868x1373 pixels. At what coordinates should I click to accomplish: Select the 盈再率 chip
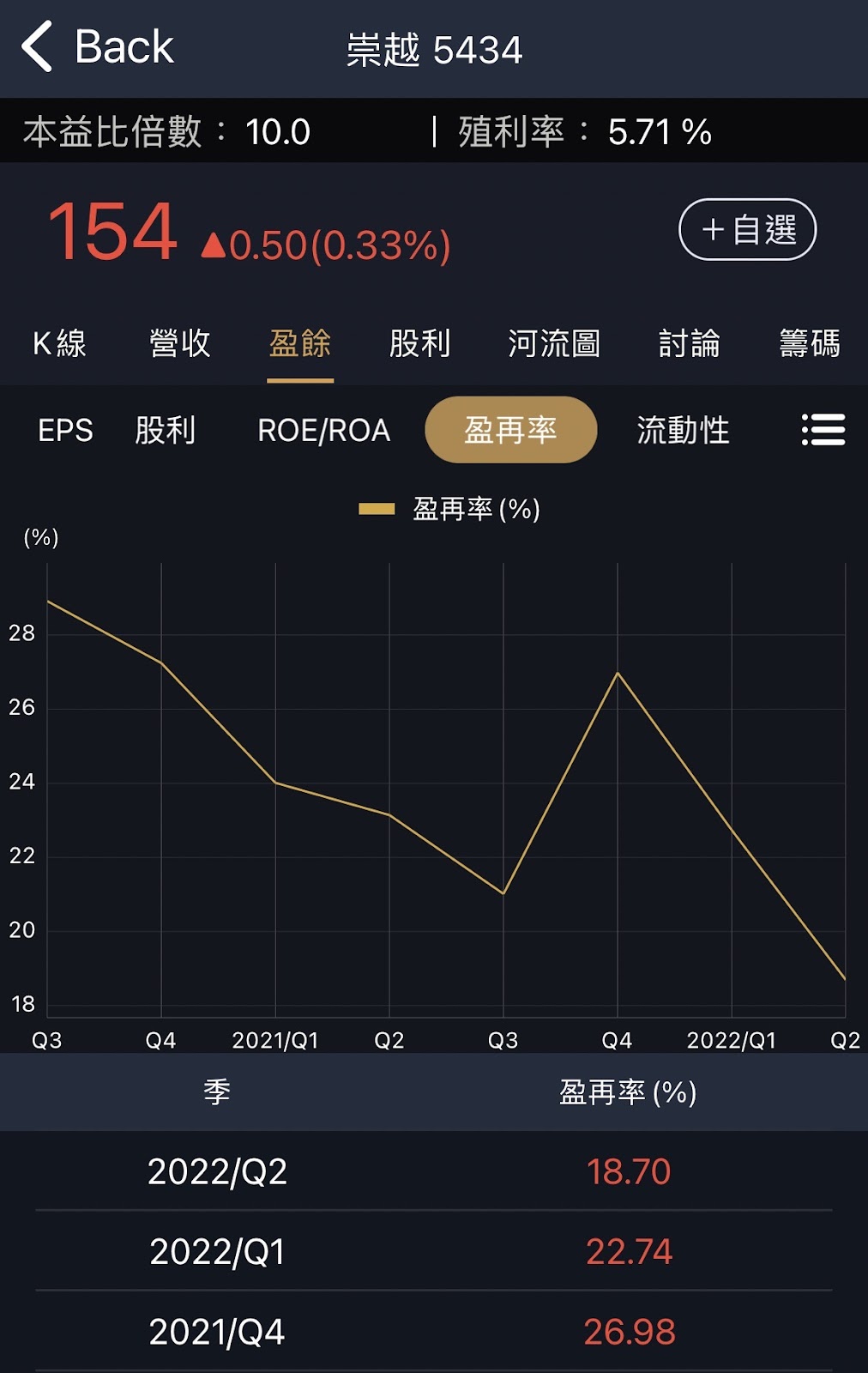point(510,430)
